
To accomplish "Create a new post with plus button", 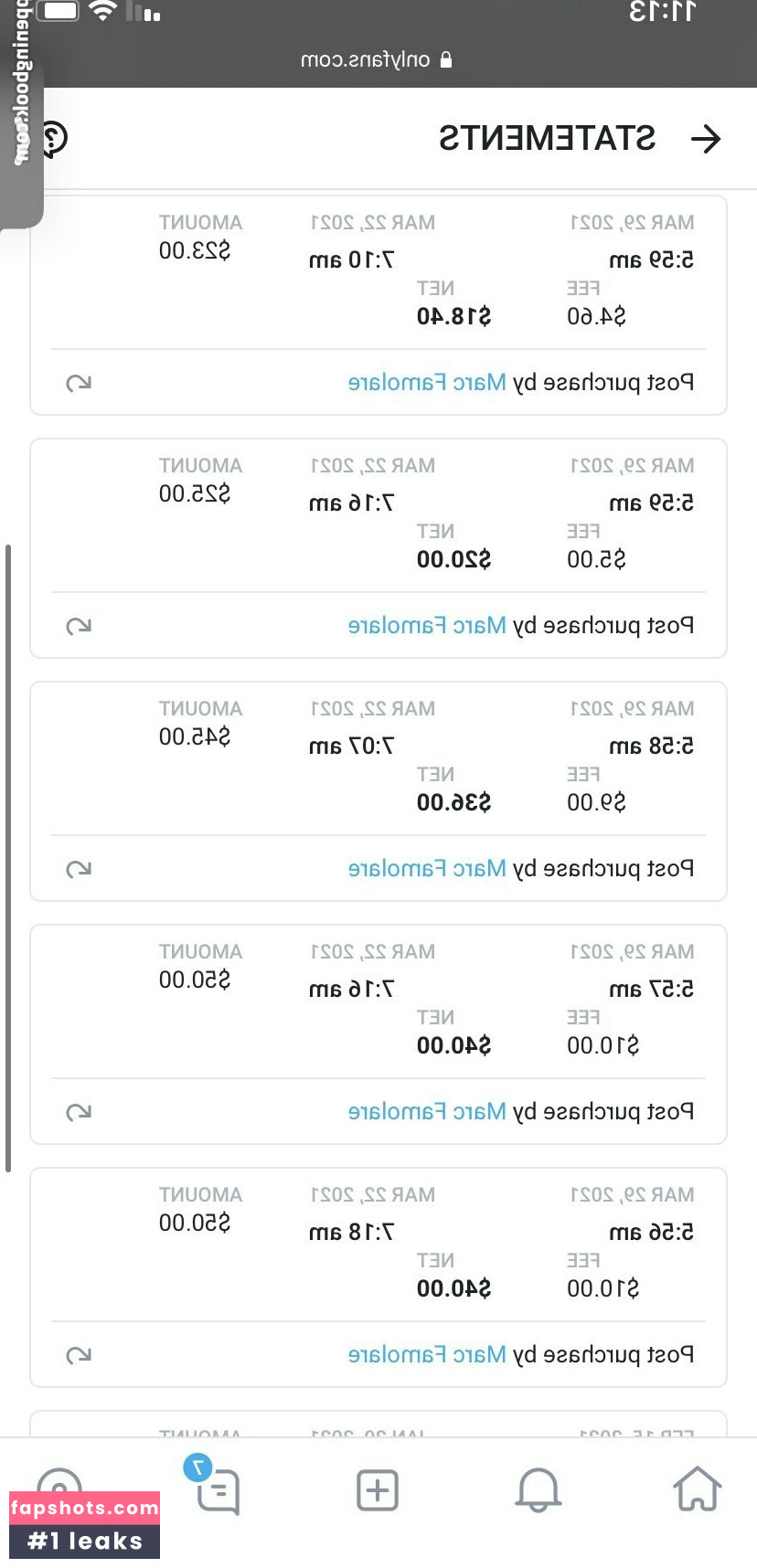I will click(377, 1489).
